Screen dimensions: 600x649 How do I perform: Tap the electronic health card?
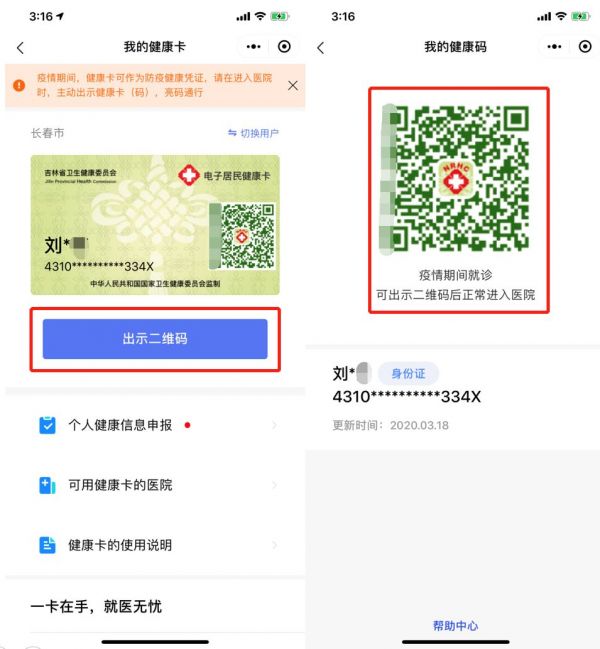tap(155, 225)
